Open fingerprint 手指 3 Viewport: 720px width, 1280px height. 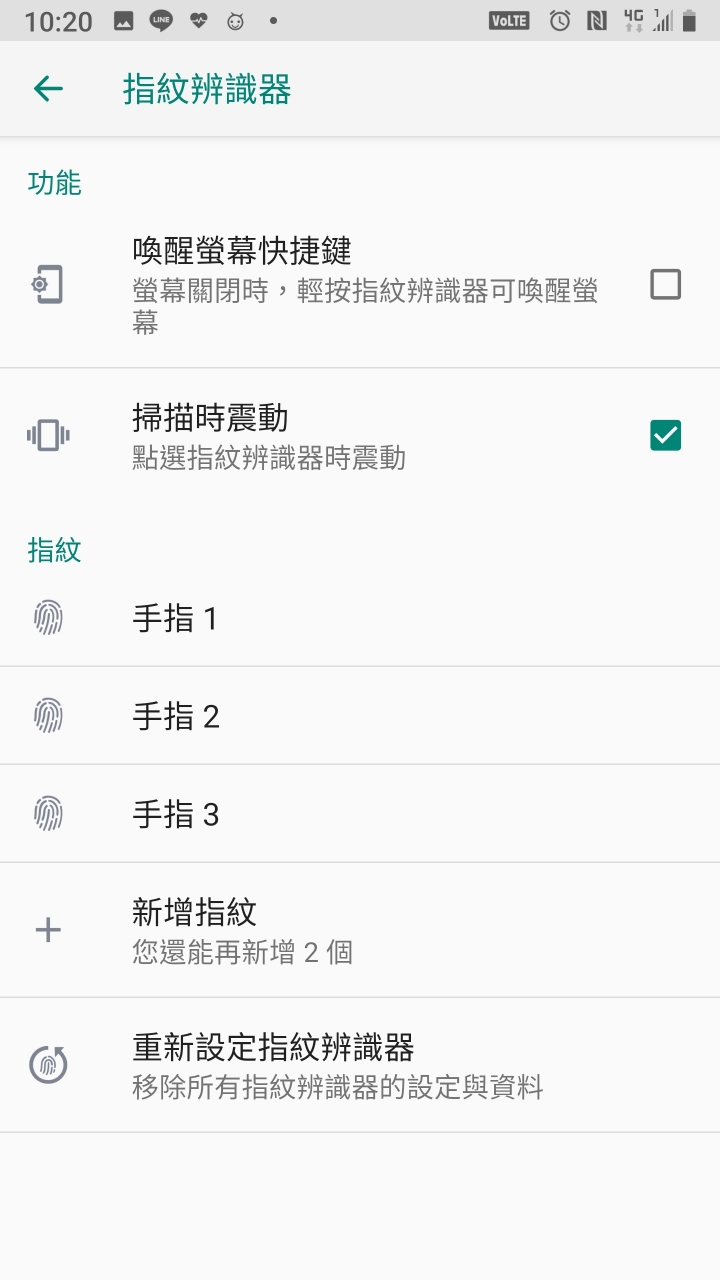tap(360, 814)
